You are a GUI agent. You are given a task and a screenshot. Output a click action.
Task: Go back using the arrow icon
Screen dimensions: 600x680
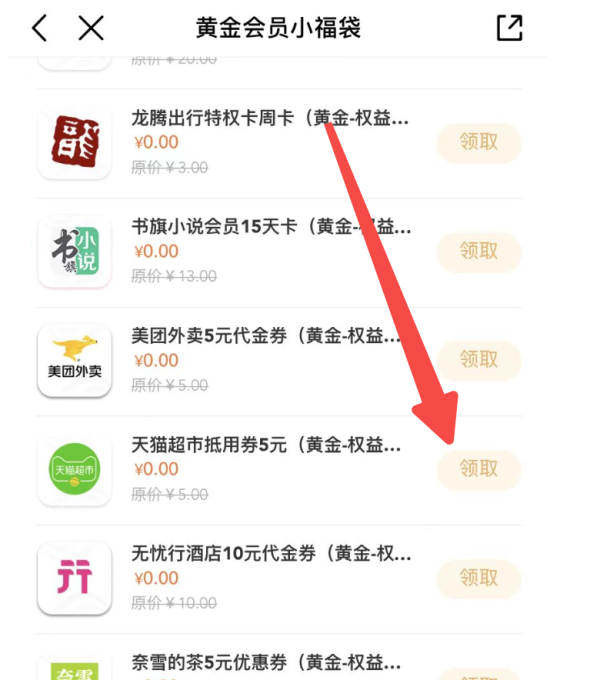(39, 27)
